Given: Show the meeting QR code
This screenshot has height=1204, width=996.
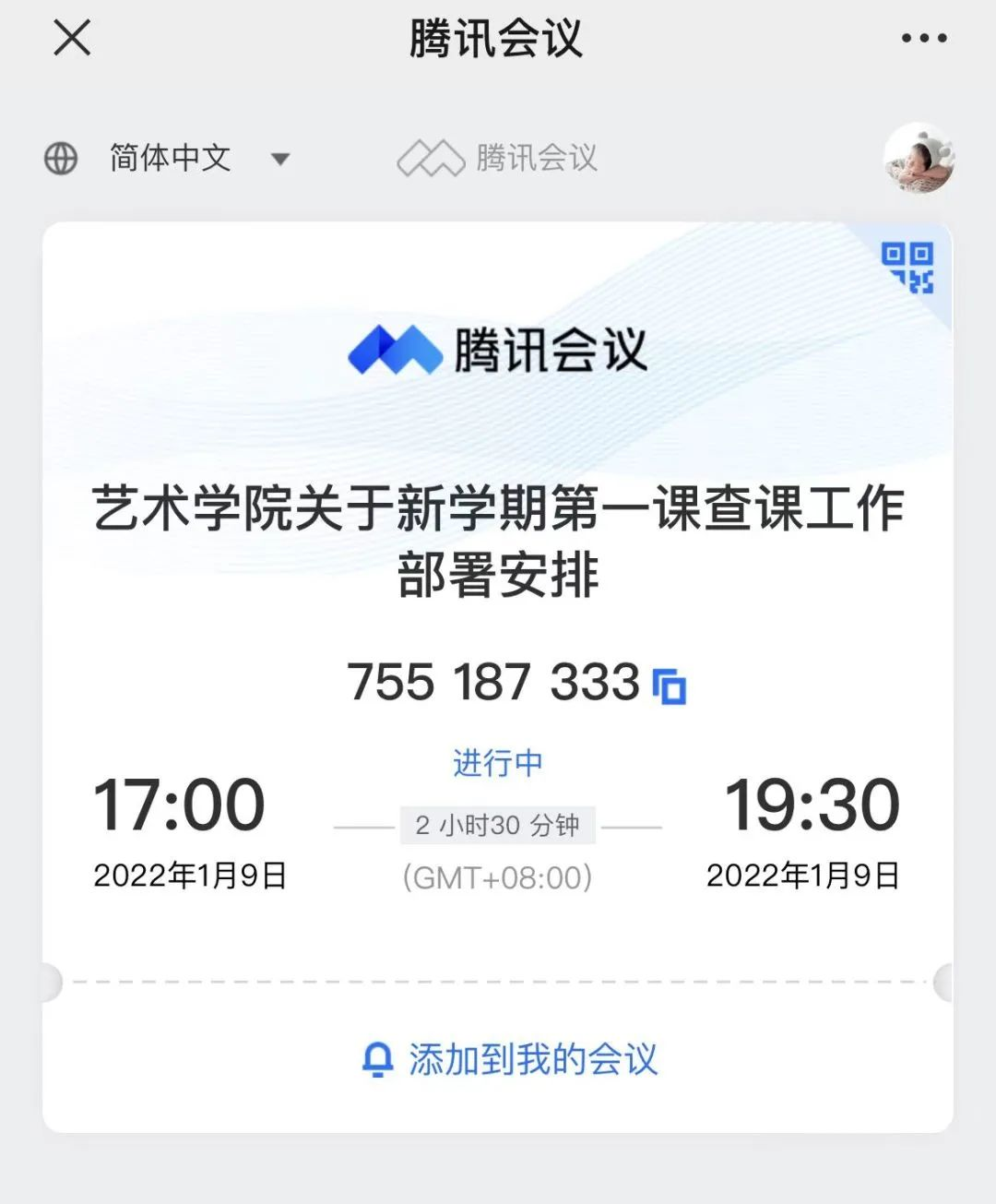Looking at the screenshot, I should pyautogui.click(x=907, y=268).
